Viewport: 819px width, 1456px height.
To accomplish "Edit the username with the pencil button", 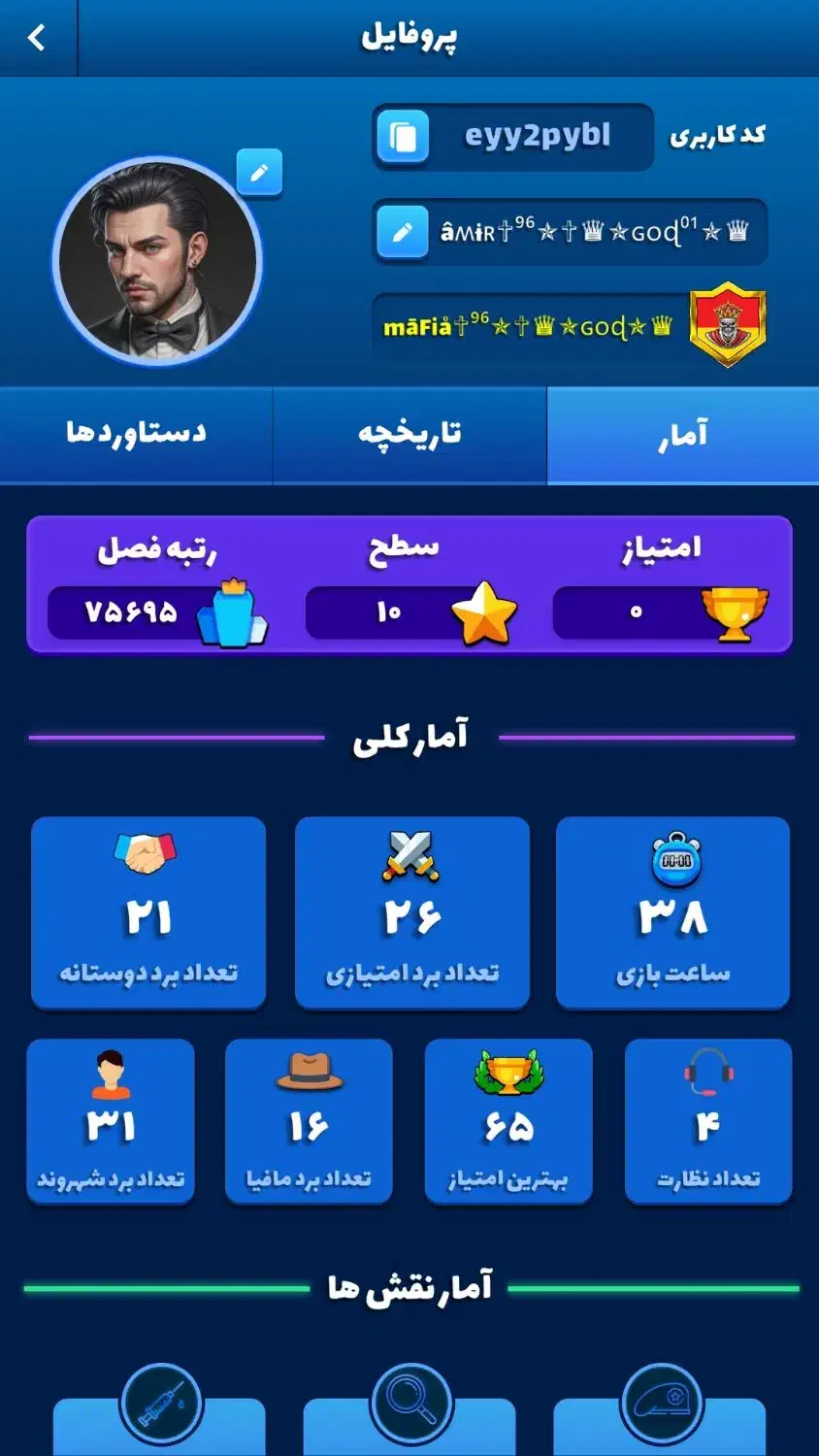I will 405,232.
